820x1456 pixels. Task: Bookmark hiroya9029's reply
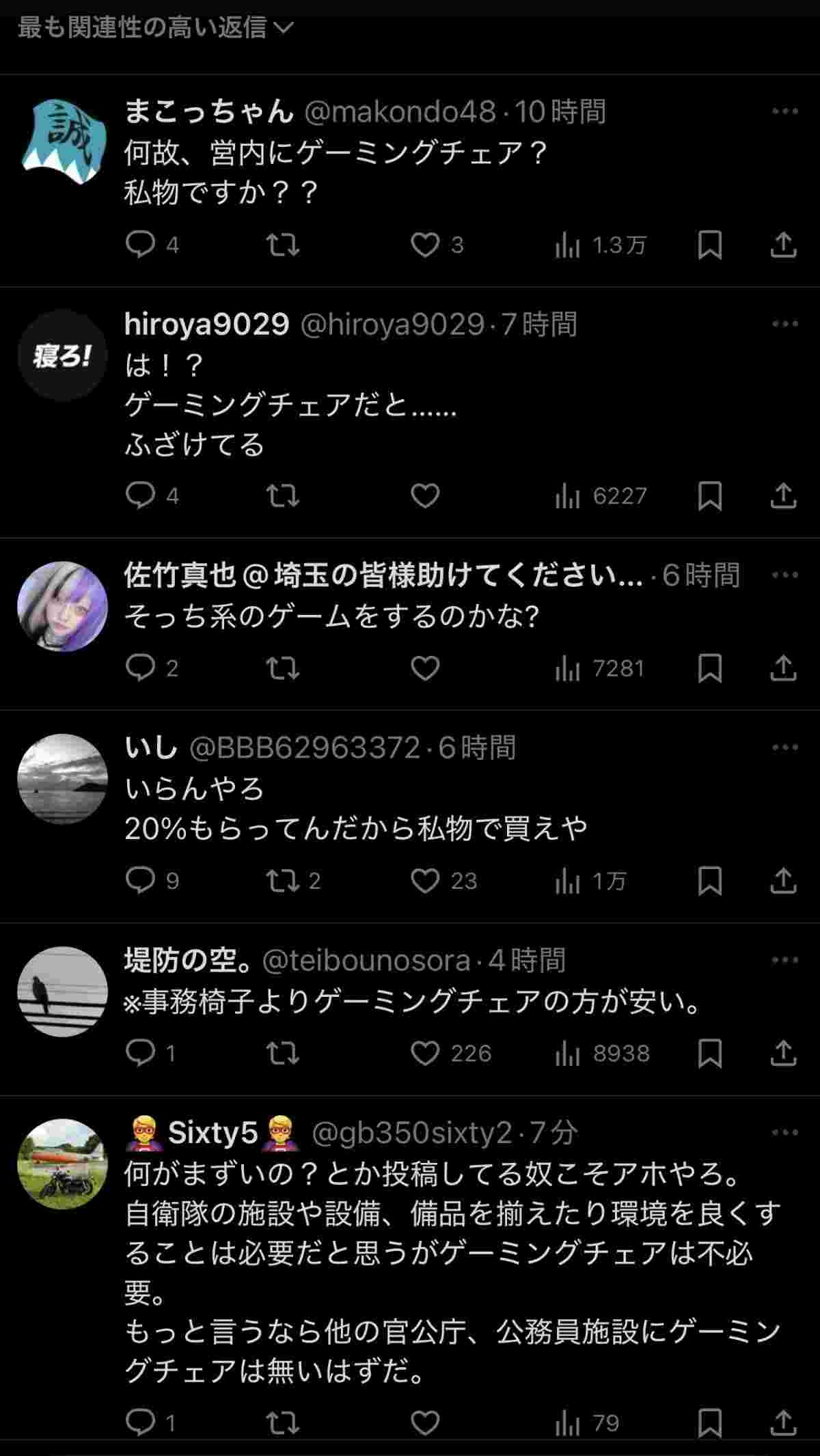tap(710, 495)
